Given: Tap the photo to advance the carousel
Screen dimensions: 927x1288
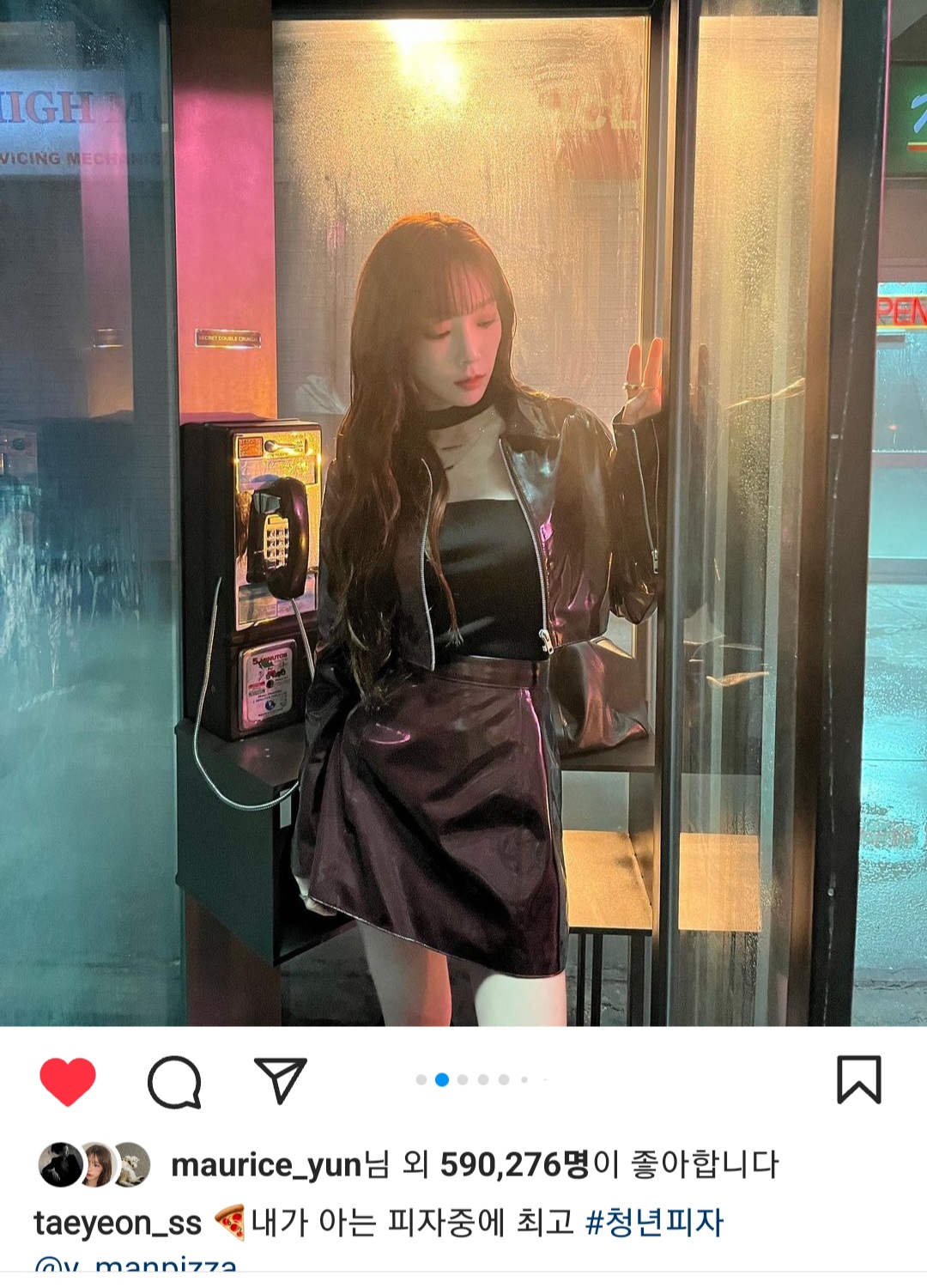Looking at the screenshot, I should tap(463, 515).
